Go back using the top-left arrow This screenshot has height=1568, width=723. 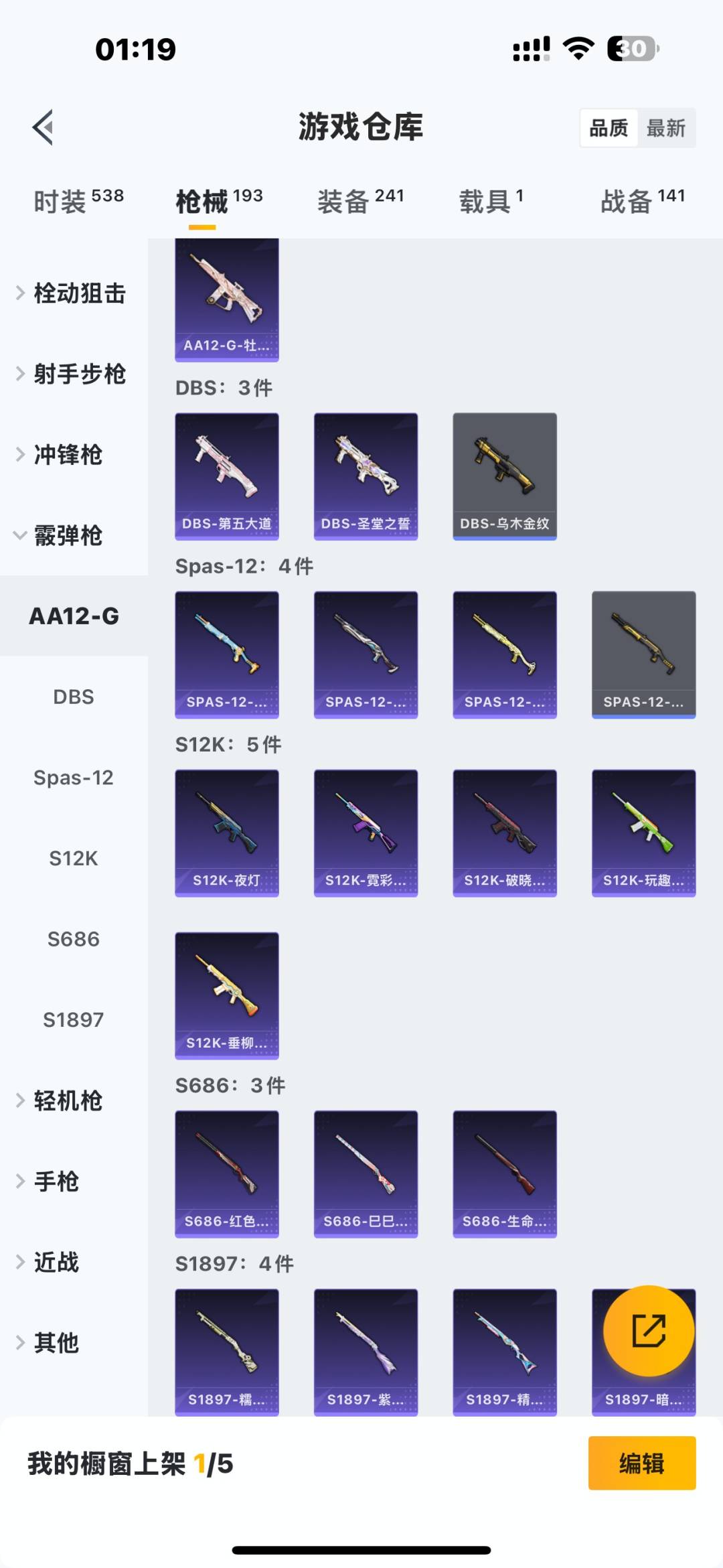43,127
